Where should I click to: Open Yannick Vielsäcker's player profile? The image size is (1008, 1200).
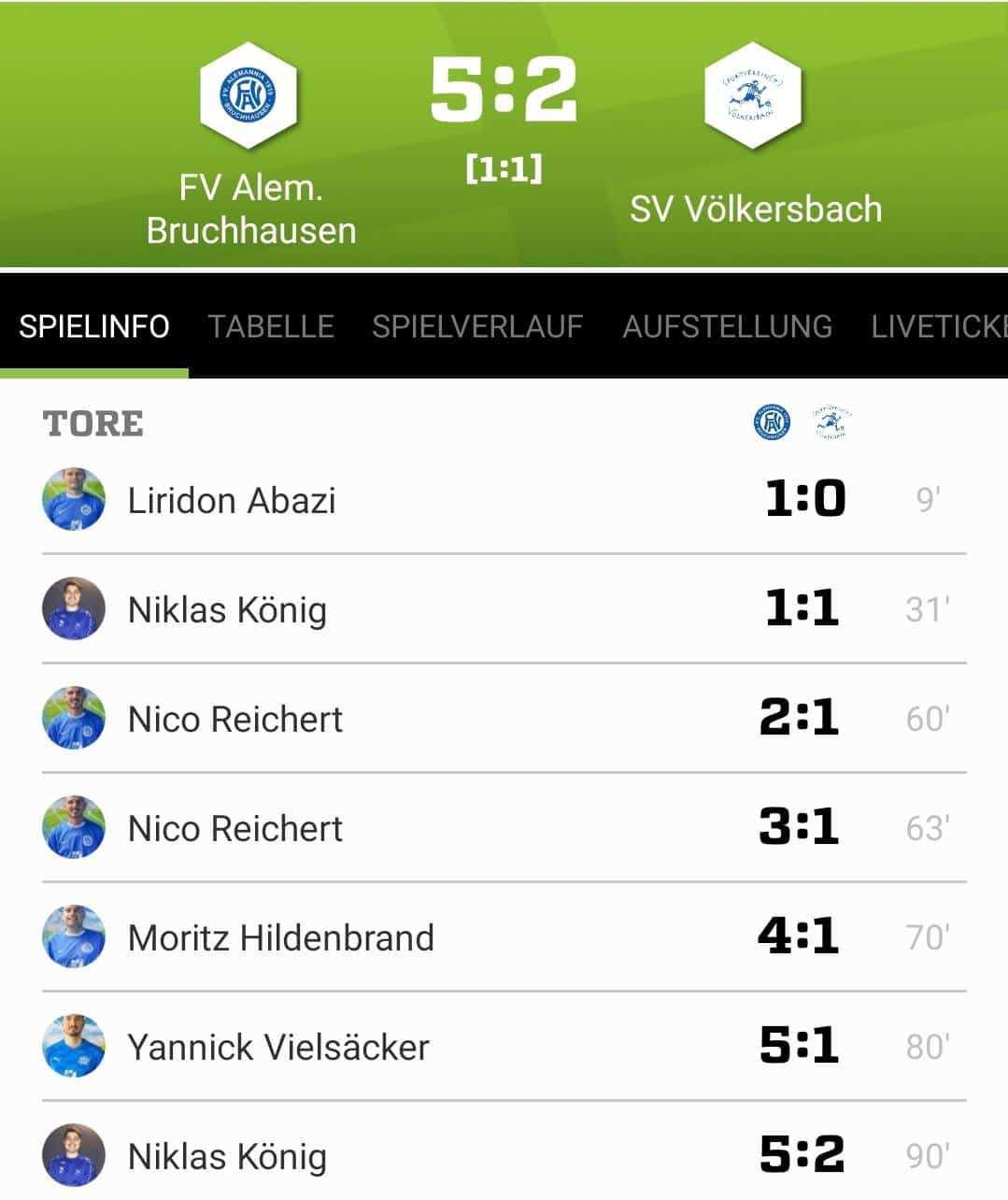[278, 1047]
